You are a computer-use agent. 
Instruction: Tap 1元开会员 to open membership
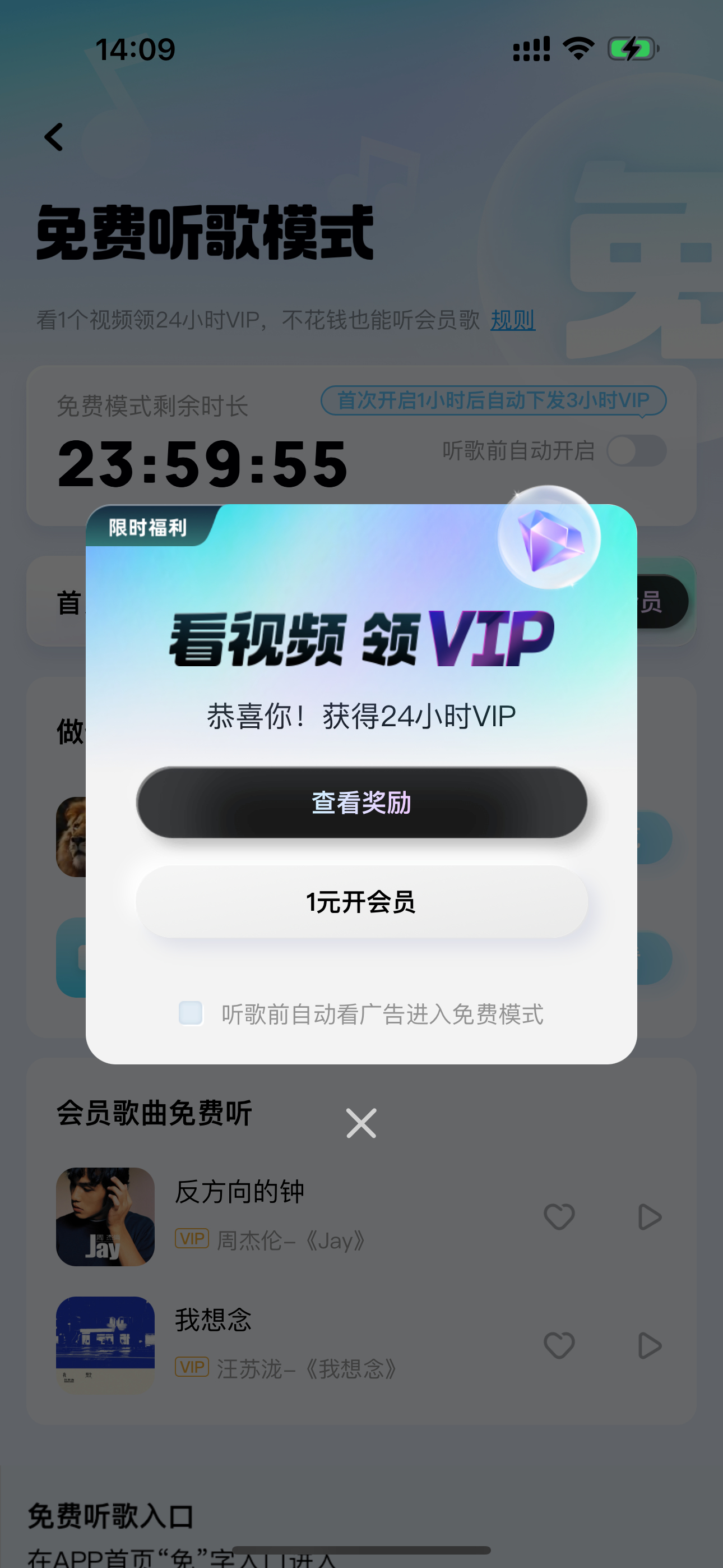coord(361,901)
